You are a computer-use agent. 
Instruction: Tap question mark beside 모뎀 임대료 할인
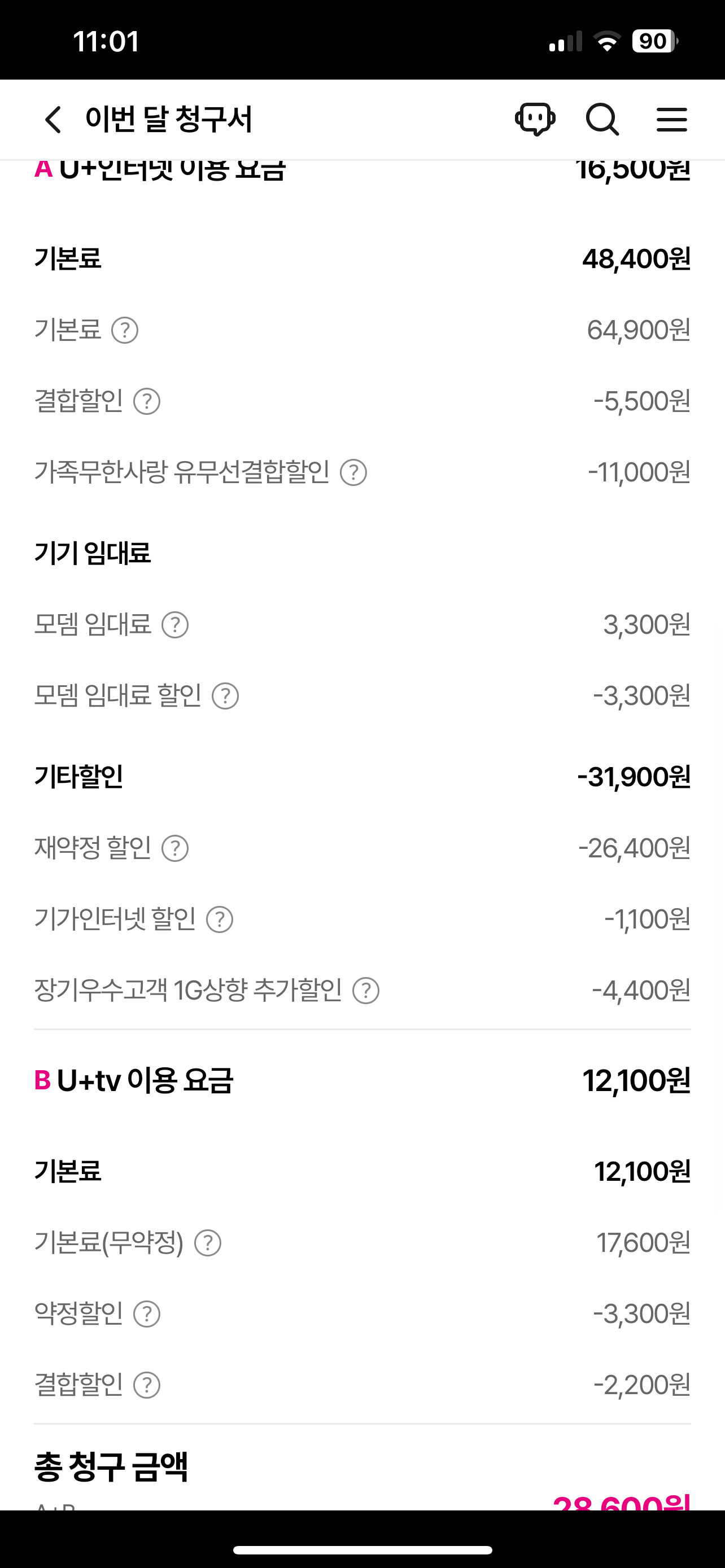point(225,697)
